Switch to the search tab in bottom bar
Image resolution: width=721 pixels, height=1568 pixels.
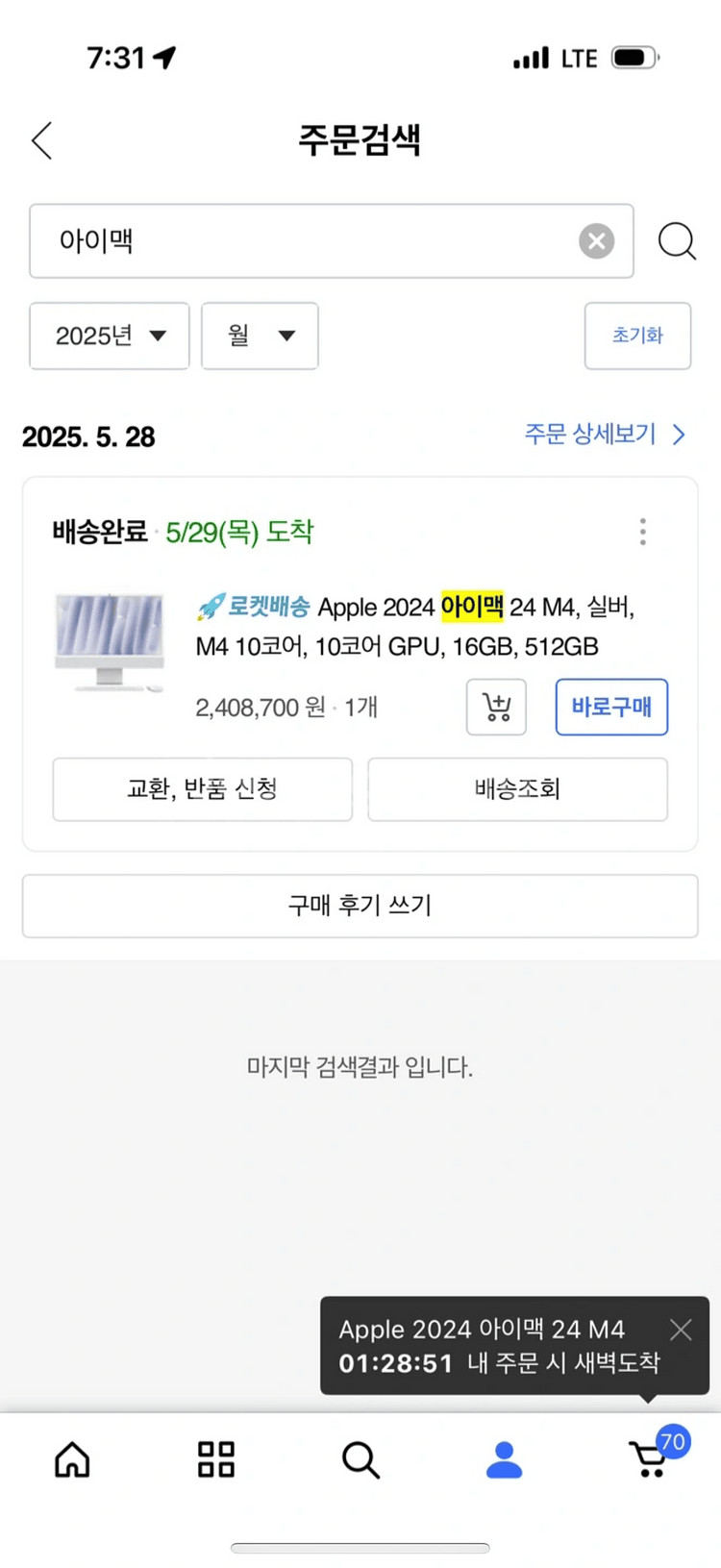(x=360, y=1459)
